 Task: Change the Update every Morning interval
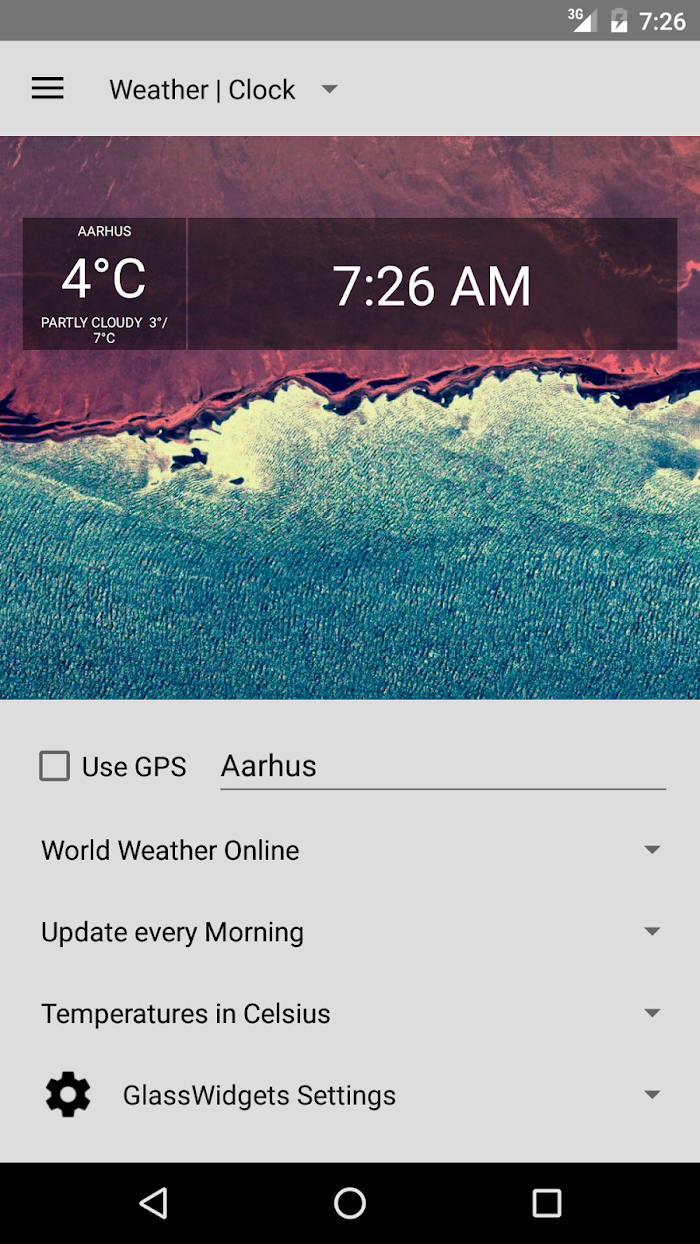[x=350, y=932]
